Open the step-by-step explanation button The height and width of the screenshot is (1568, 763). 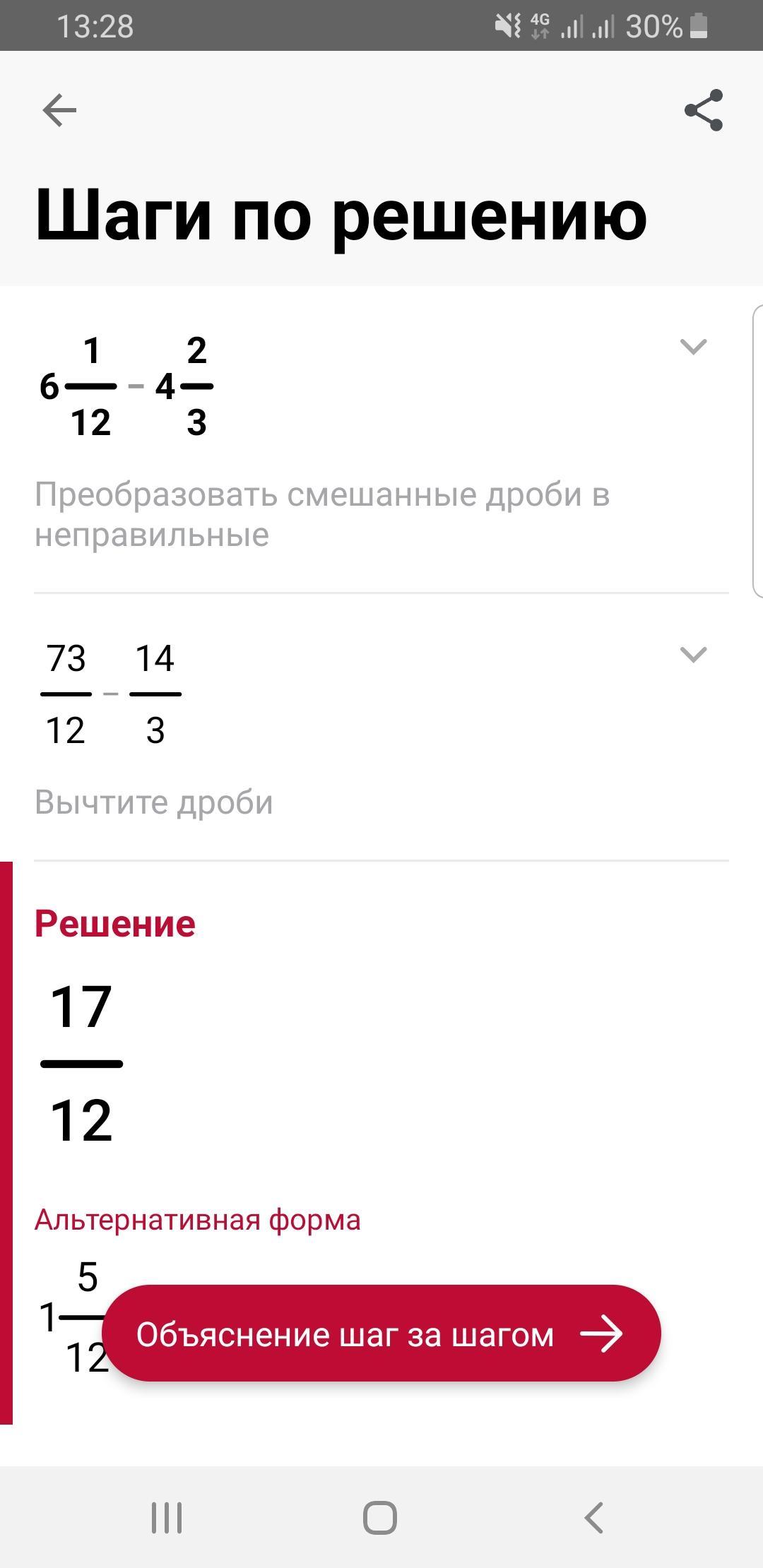(381, 1334)
